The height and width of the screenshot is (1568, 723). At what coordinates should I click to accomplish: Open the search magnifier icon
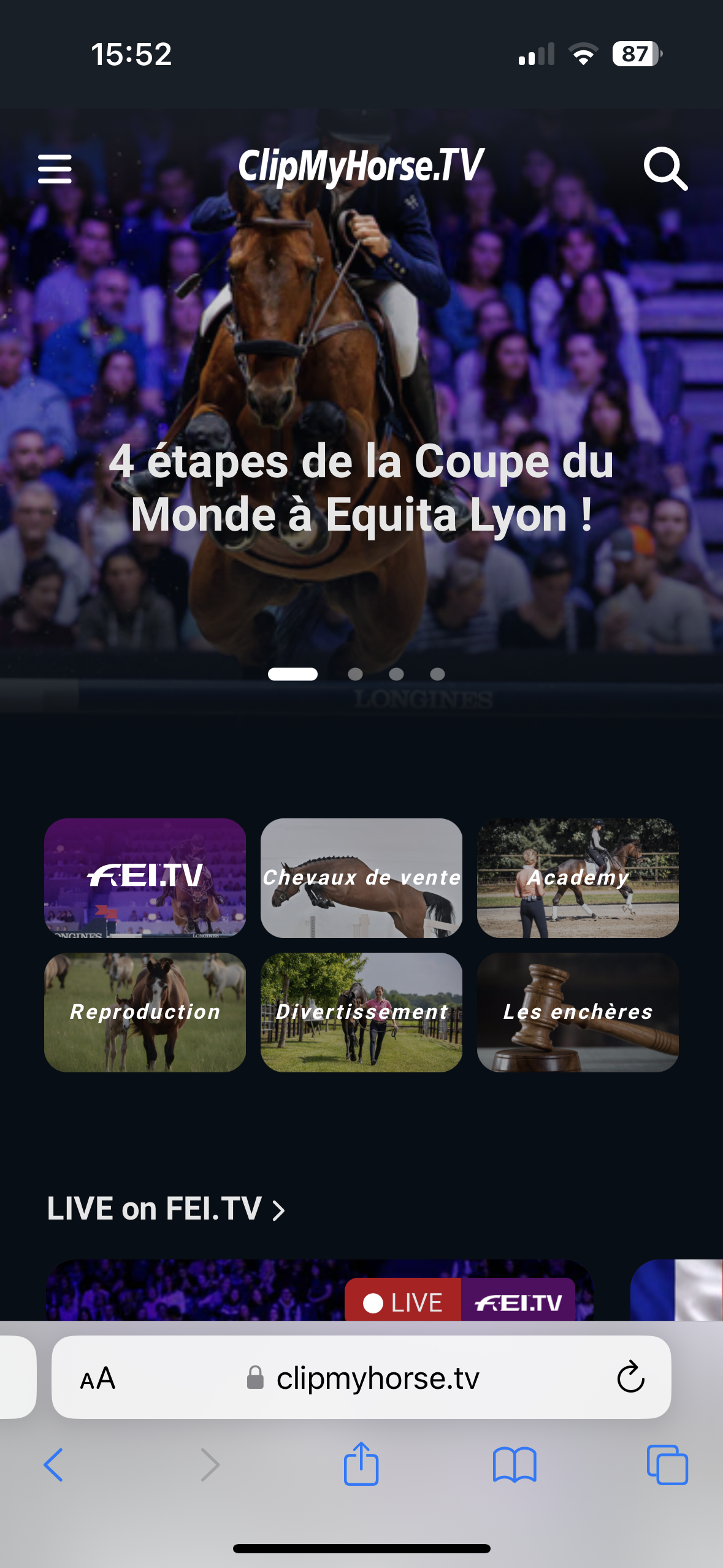click(x=665, y=169)
